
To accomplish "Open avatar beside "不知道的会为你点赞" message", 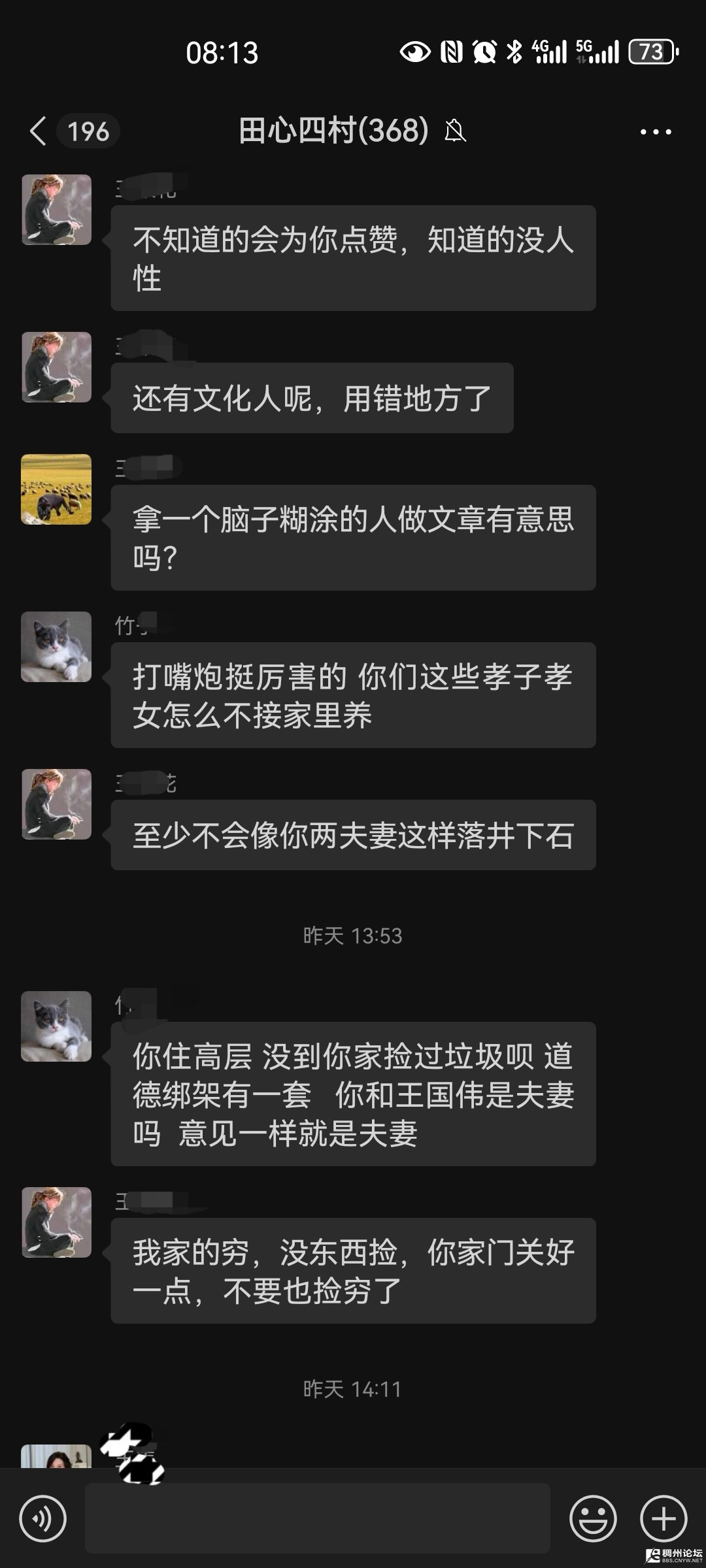I will (57, 210).
